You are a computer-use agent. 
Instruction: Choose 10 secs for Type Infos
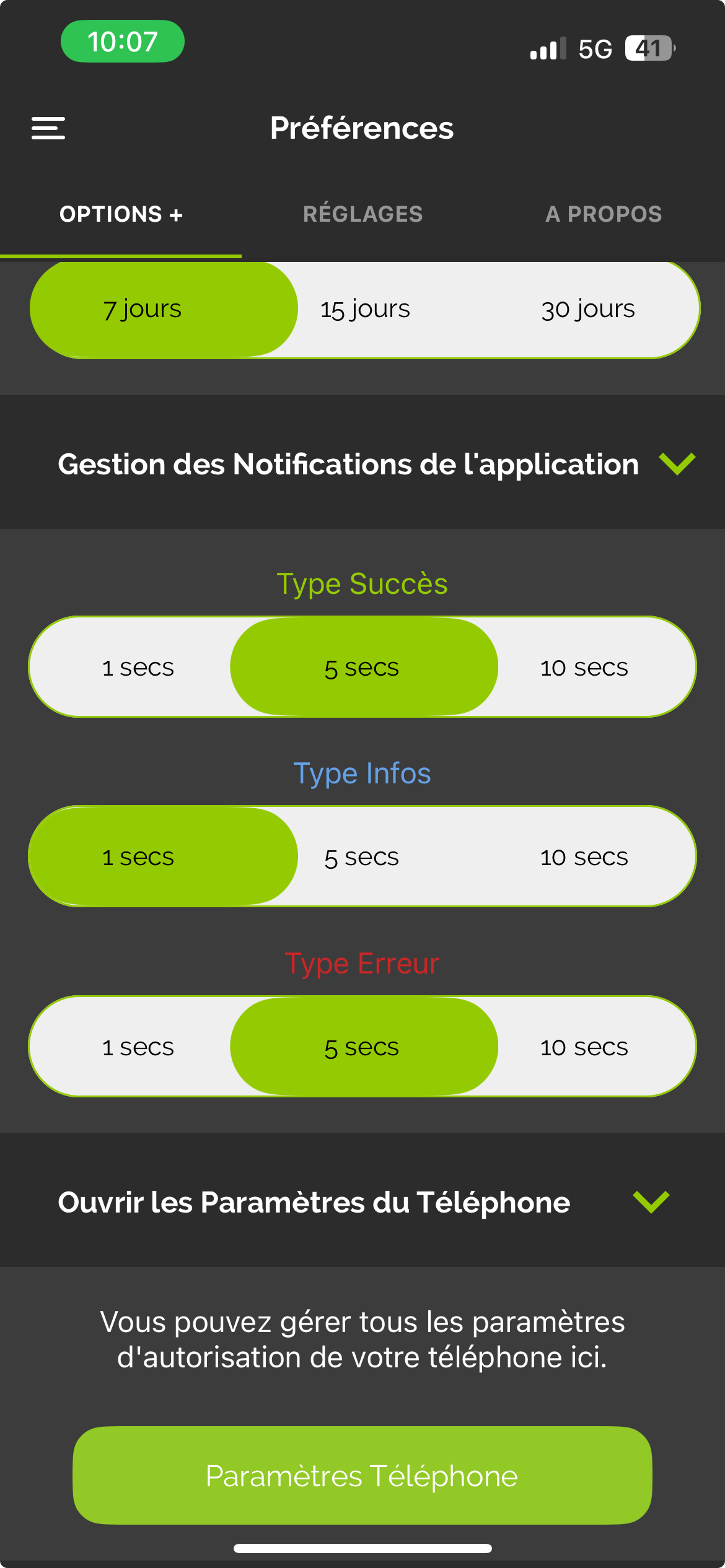584,857
